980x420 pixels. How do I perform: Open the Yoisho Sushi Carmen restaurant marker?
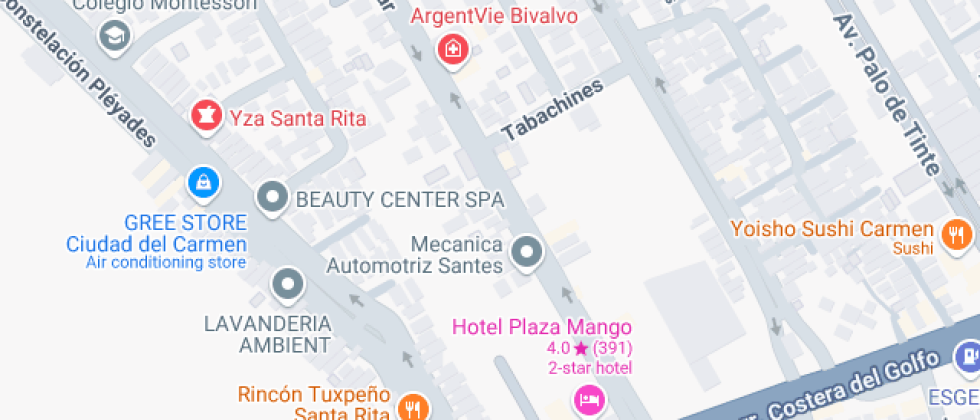click(956, 235)
